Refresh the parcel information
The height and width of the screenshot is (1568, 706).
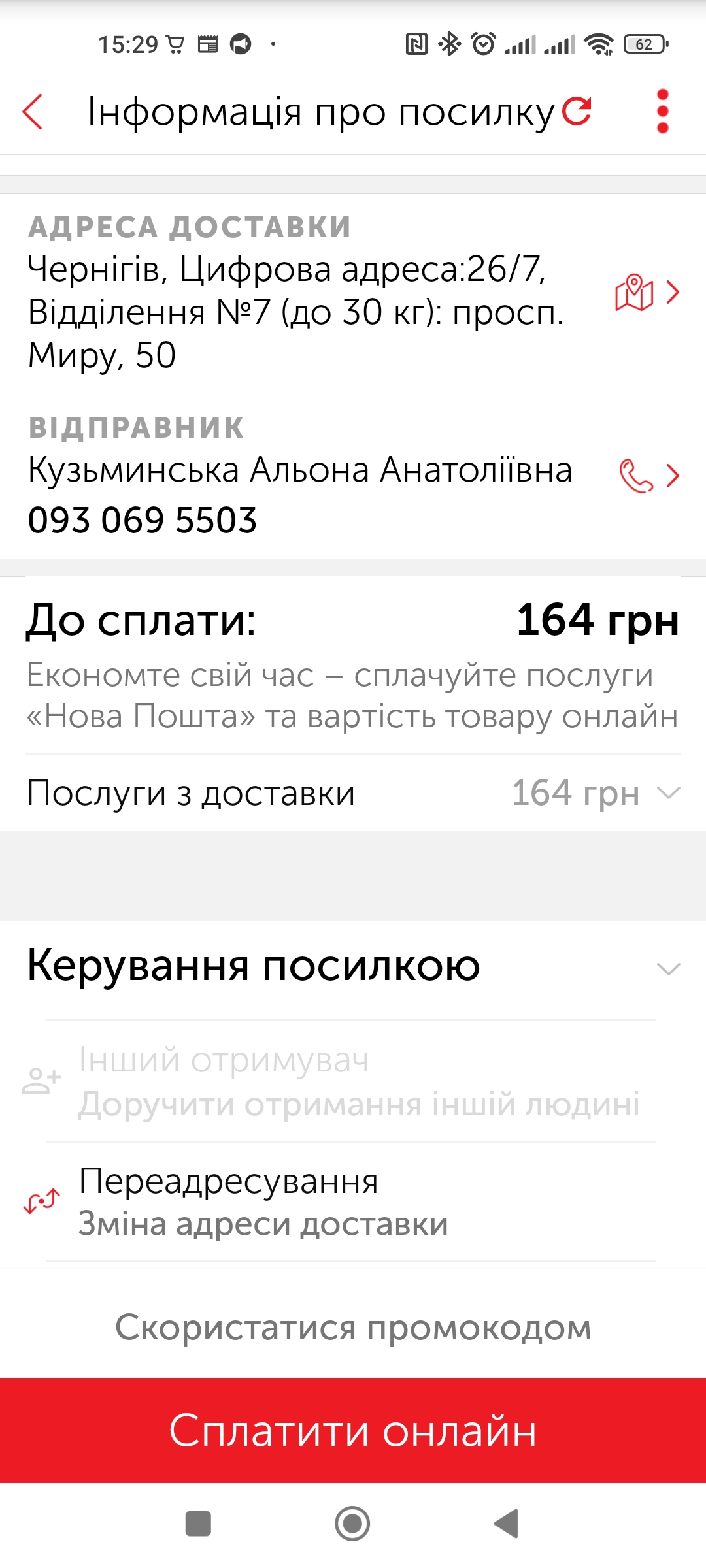click(577, 111)
